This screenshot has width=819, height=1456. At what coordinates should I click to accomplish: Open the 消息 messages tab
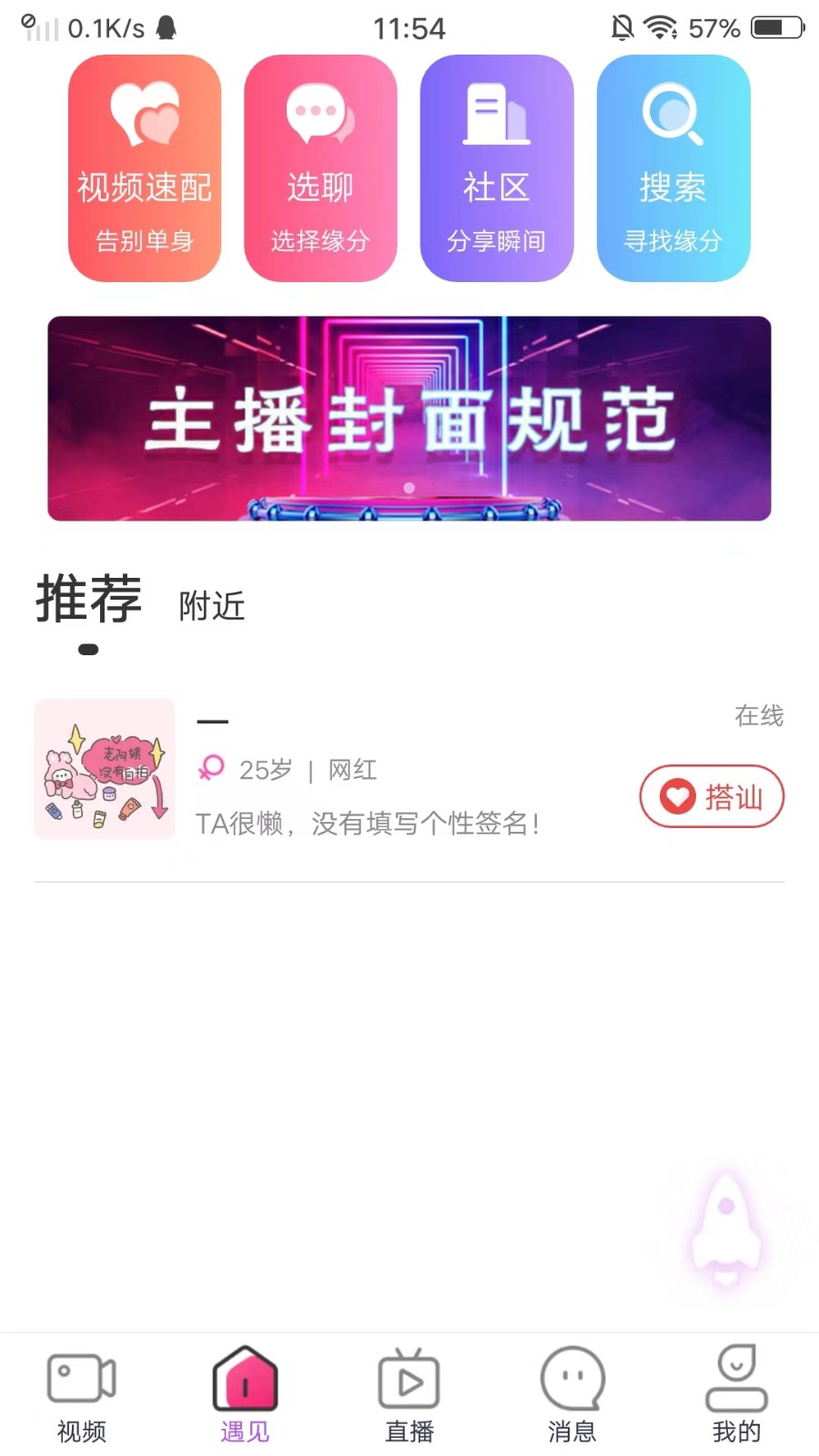tap(572, 1395)
